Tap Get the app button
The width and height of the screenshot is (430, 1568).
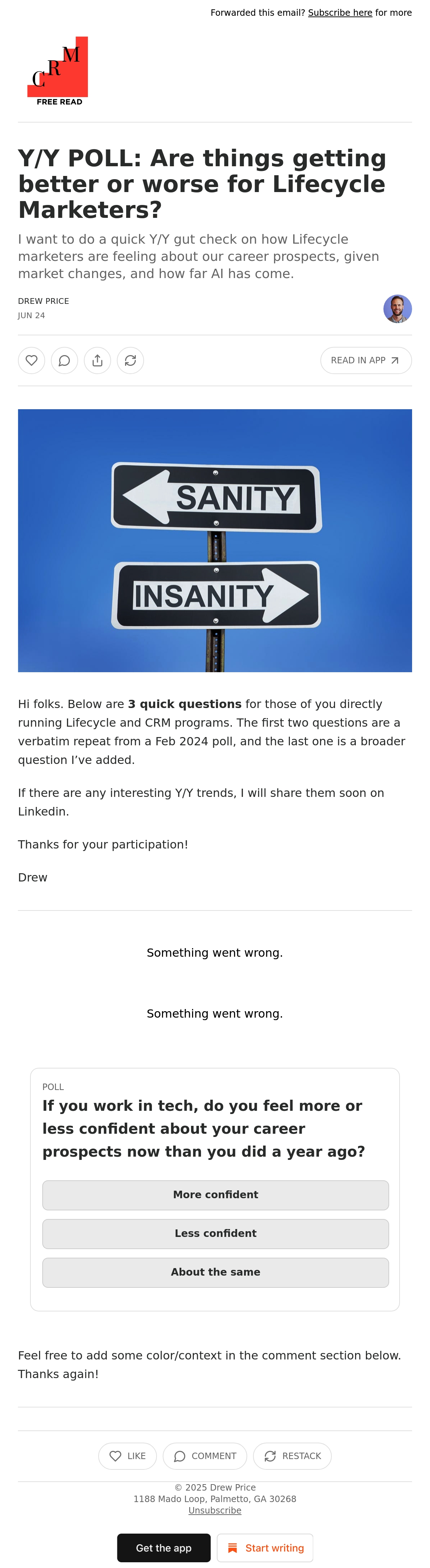point(164,1548)
